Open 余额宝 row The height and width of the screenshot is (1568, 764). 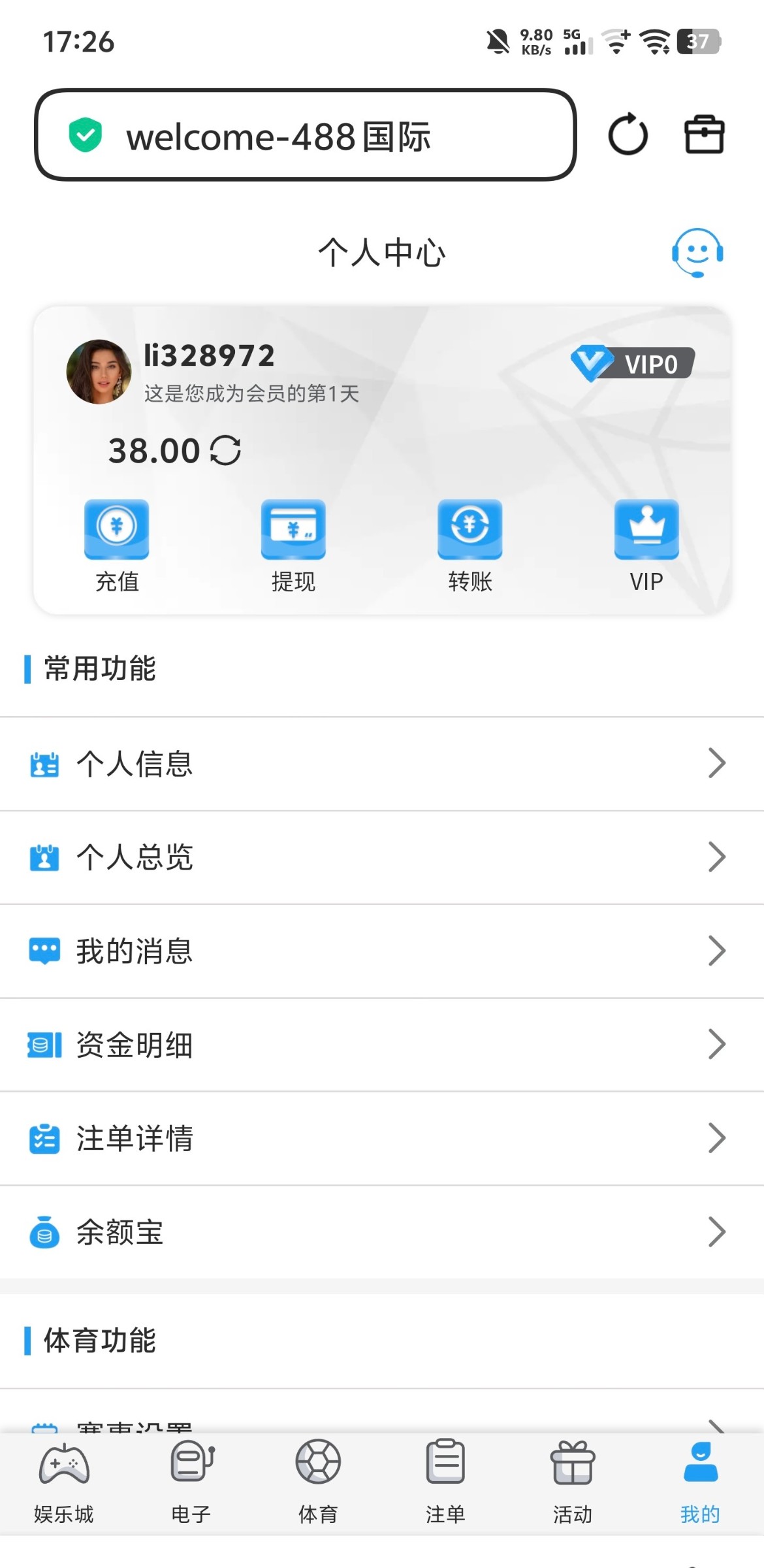[382, 1232]
